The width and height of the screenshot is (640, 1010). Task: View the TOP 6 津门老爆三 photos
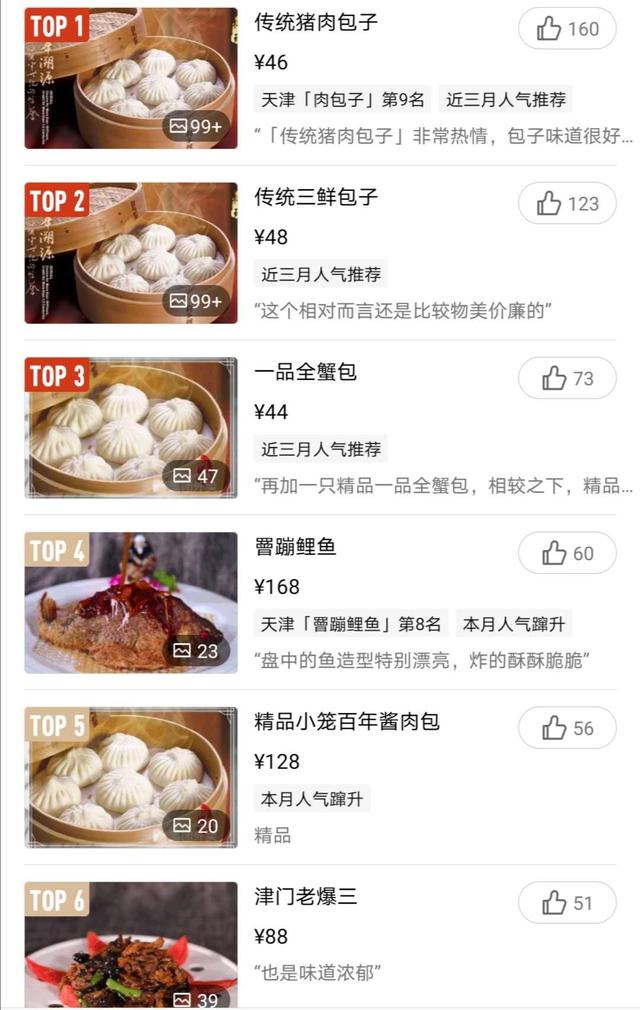pos(131,945)
